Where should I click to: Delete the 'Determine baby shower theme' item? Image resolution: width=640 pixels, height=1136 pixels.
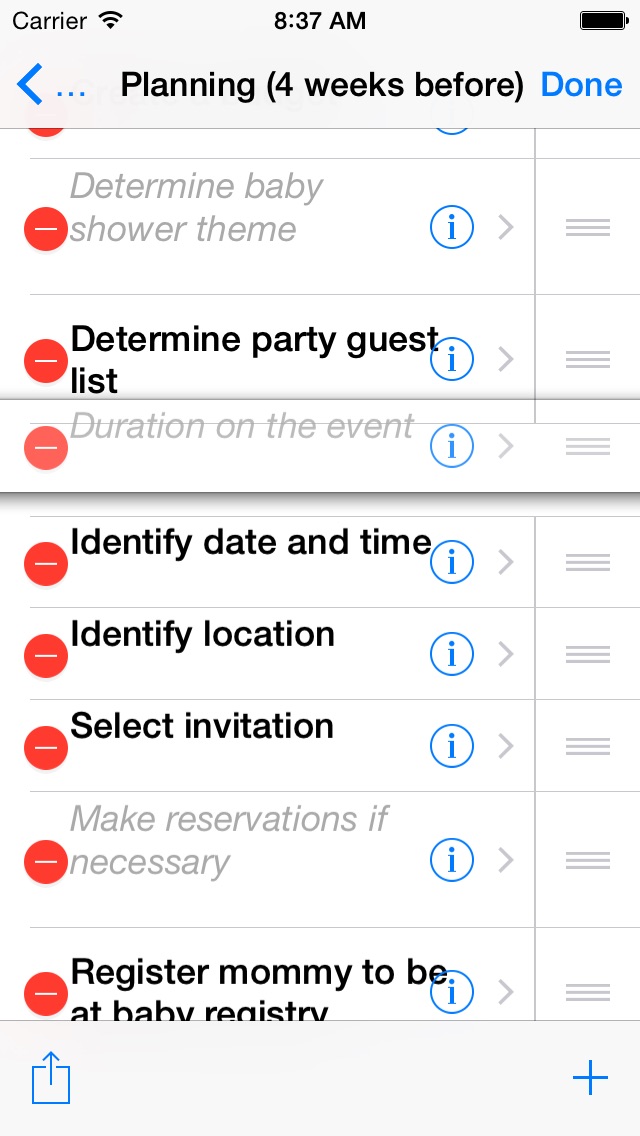46,228
